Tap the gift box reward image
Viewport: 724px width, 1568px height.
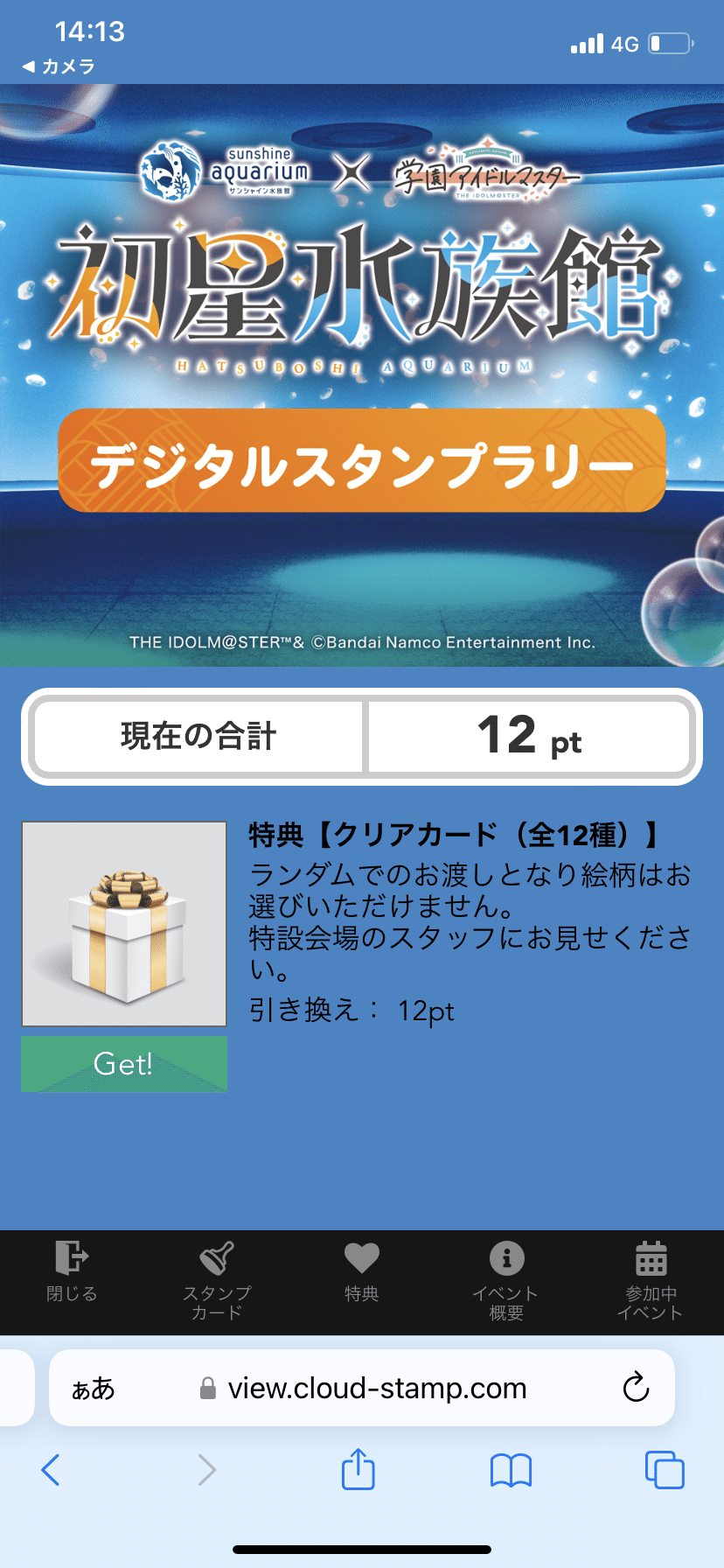click(124, 923)
